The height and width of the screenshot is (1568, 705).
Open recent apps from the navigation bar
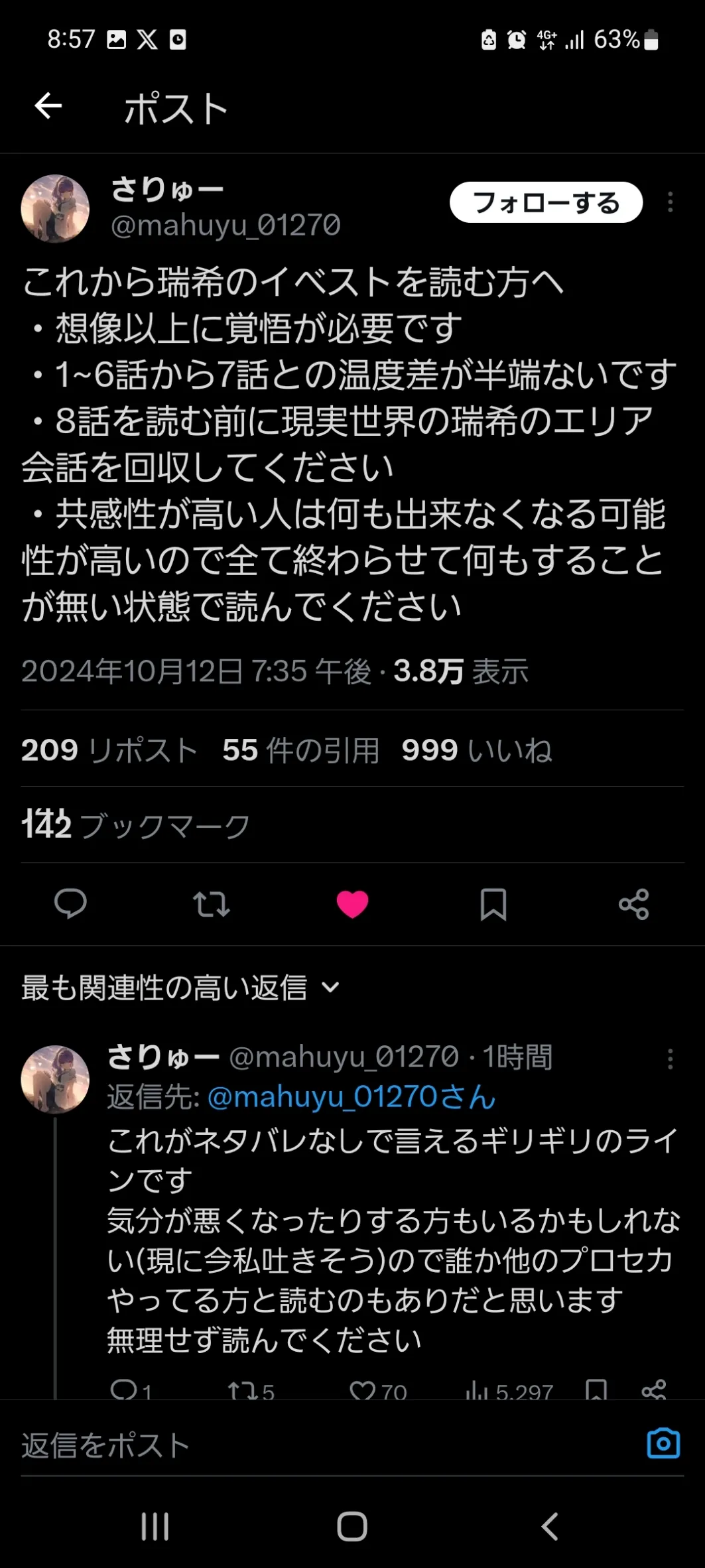coord(155,1526)
